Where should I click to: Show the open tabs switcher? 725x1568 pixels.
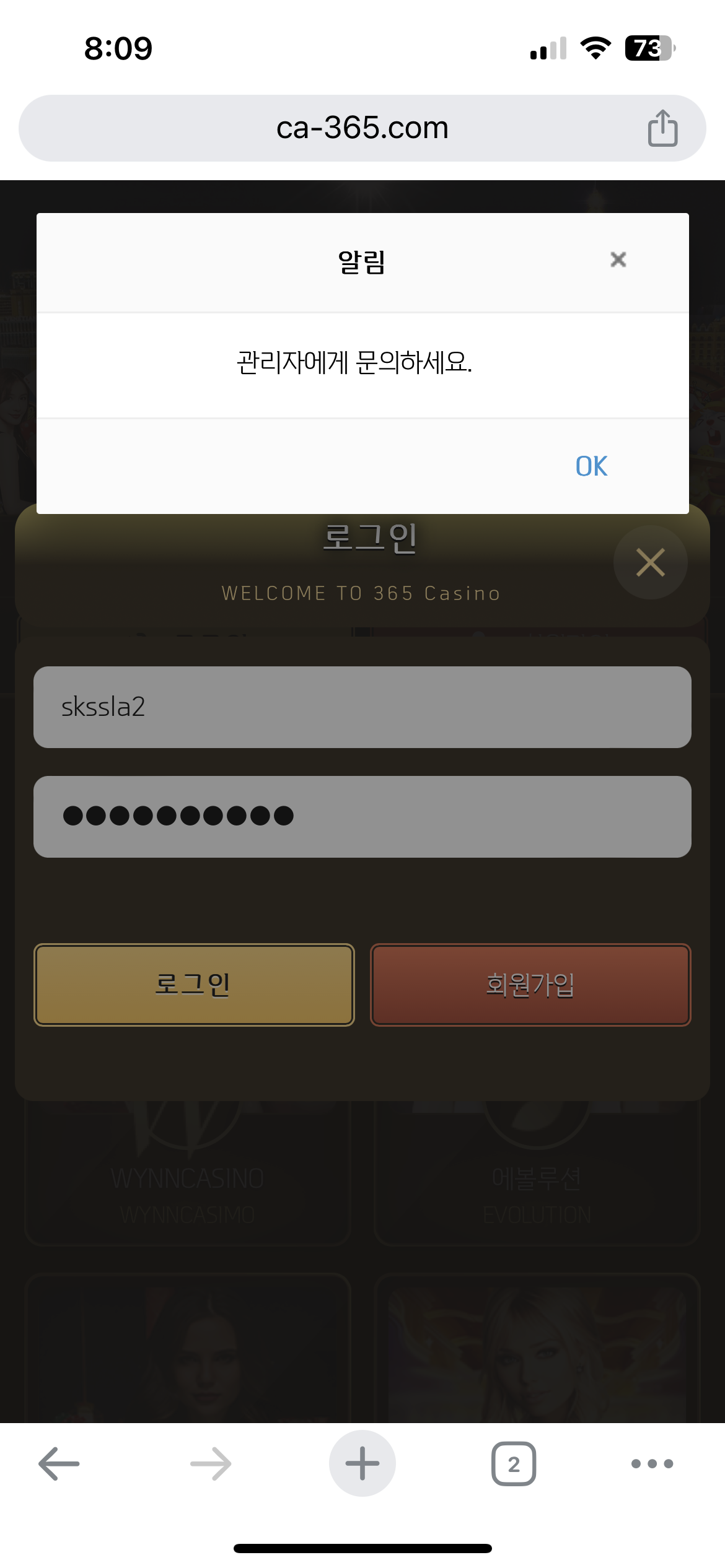click(513, 1463)
